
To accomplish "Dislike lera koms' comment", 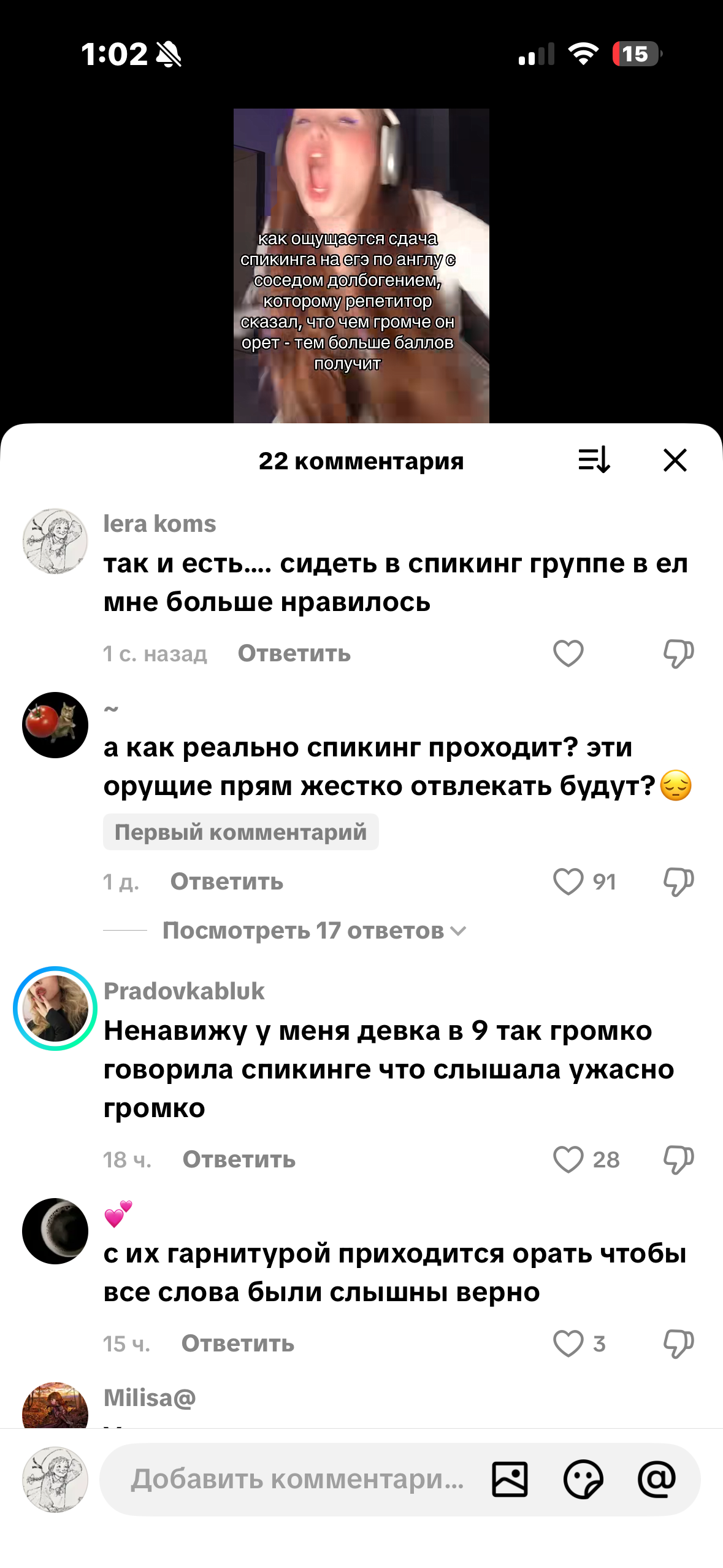I will click(x=678, y=653).
